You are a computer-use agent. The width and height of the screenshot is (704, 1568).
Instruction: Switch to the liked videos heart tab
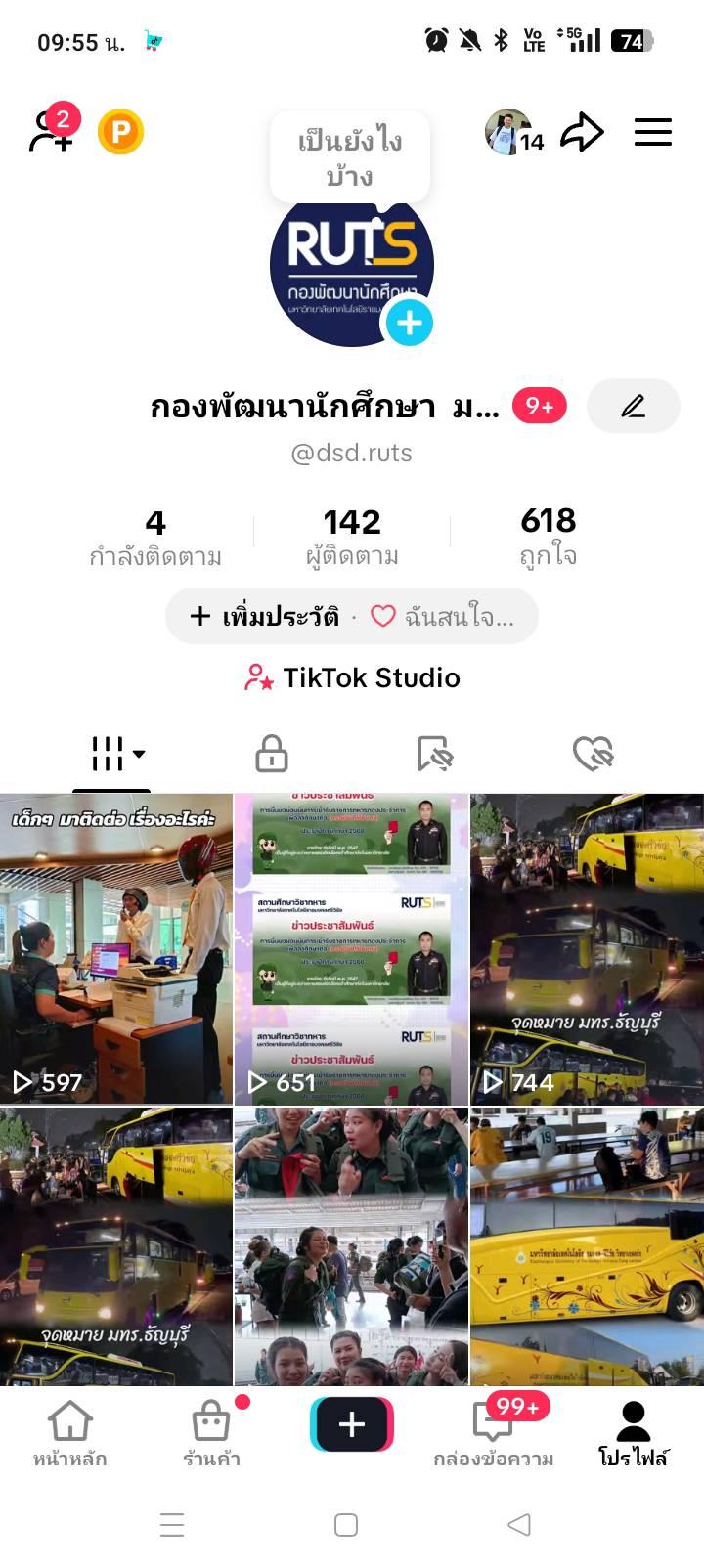click(x=592, y=754)
